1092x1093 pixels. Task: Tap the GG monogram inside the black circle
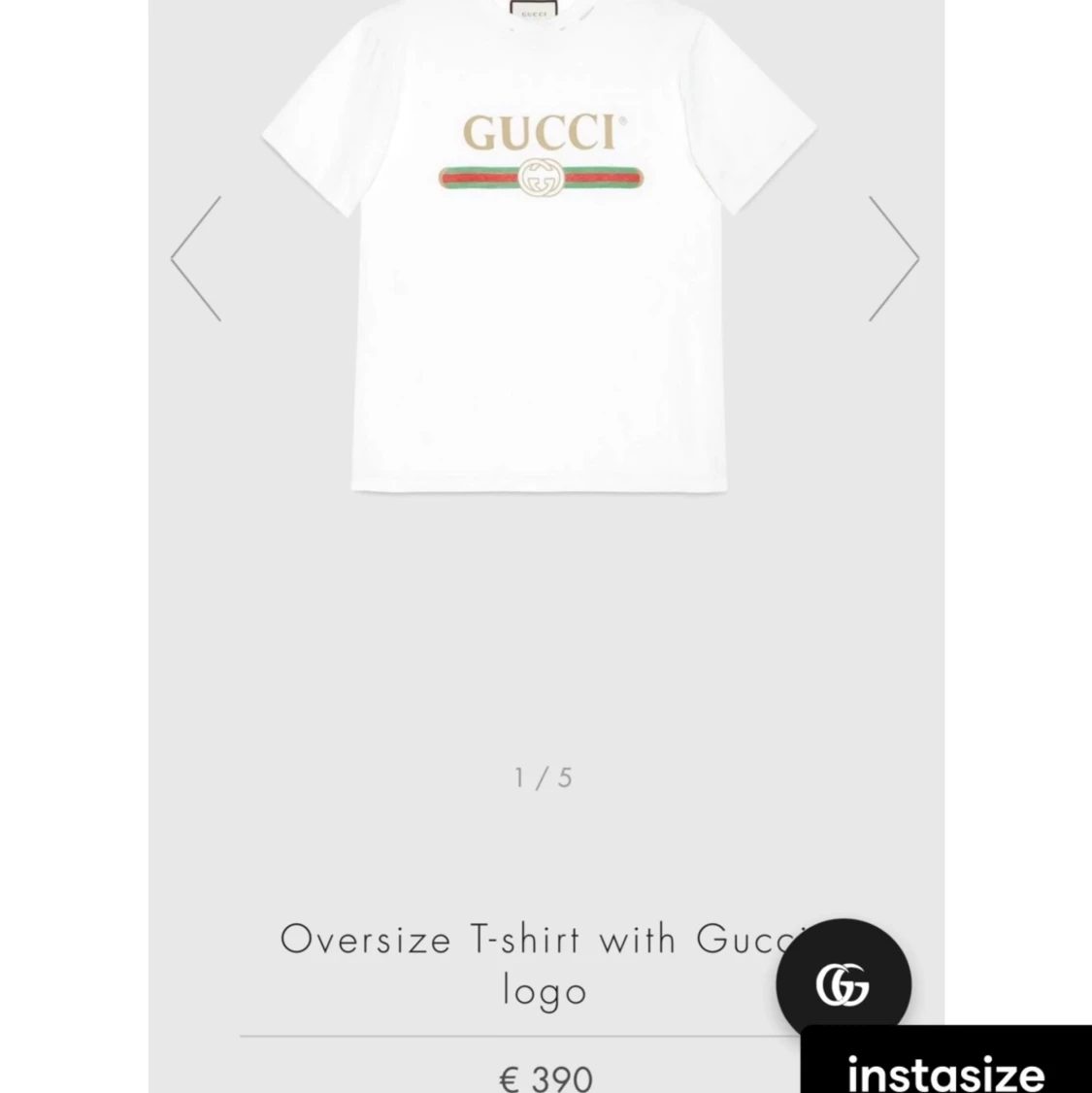[x=844, y=983]
